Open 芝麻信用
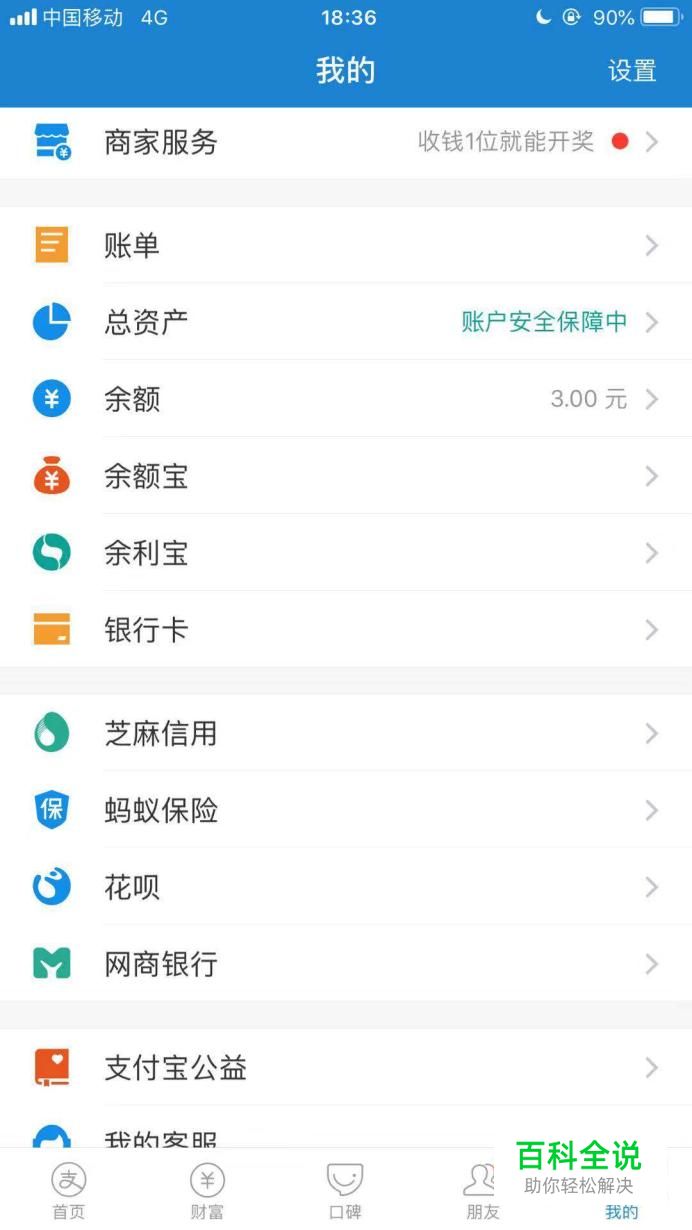The image size is (692, 1230). coord(346,733)
